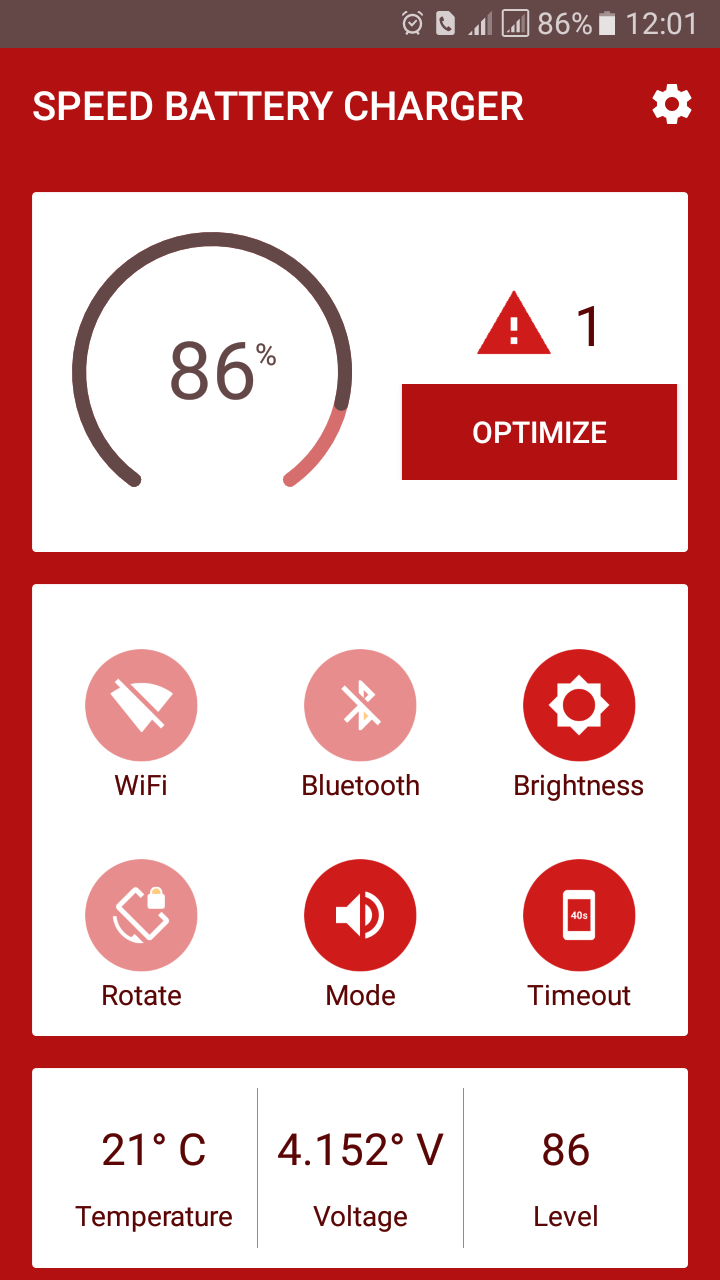This screenshot has width=720, height=1280.
Task: Tap the 40s timeout phone icon
Action: coord(579,914)
